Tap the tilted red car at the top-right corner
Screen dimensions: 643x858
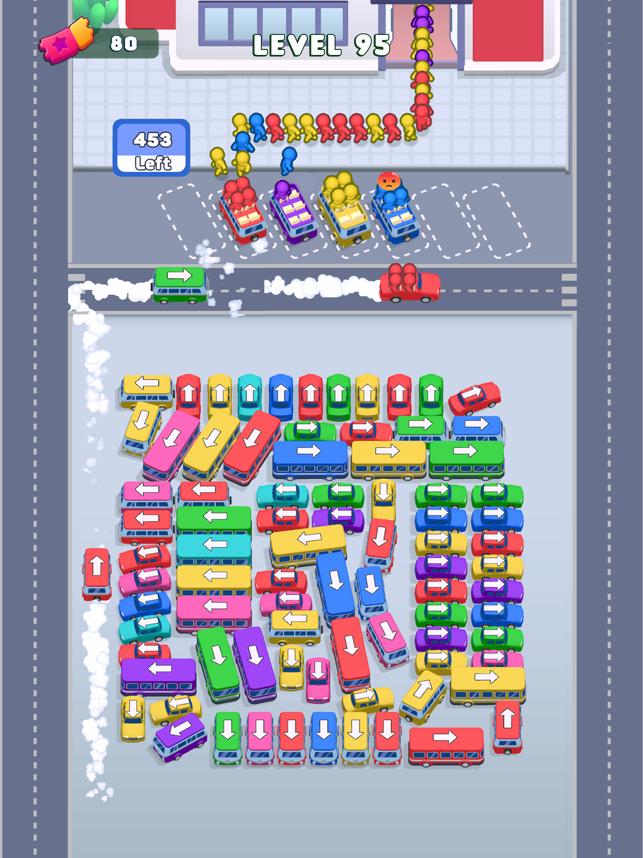pyautogui.click(x=474, y=397)
